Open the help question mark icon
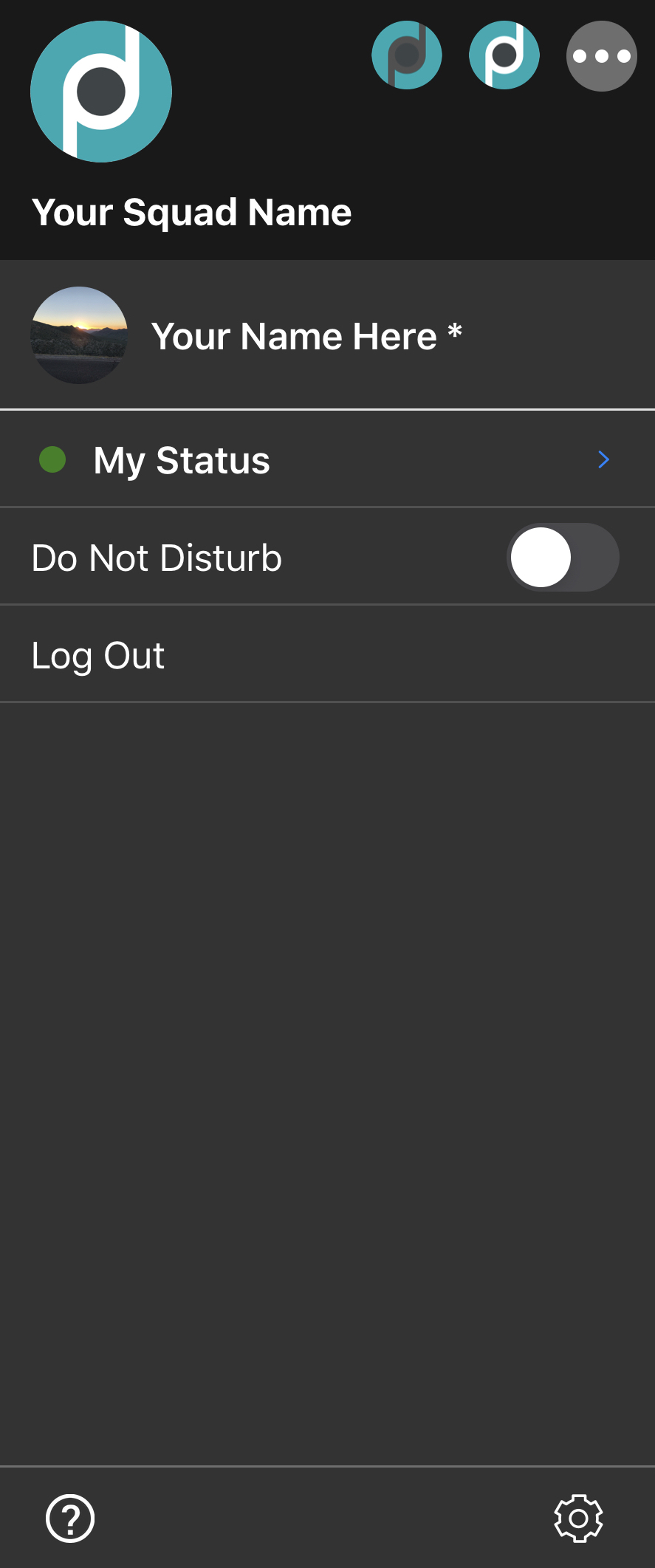655x1568 pixels. point(70,1519)
